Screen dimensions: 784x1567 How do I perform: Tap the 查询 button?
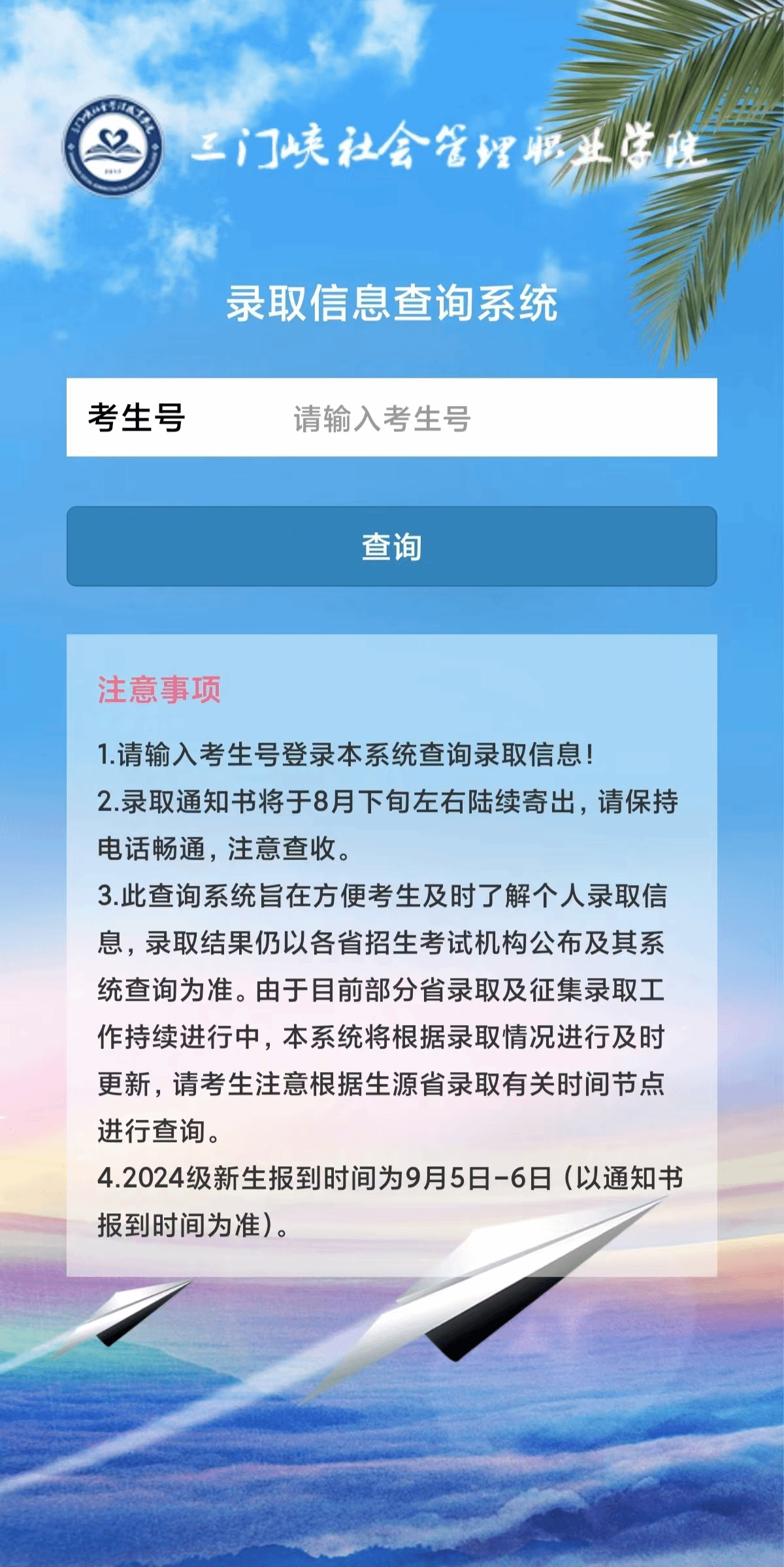pos(391,547)
